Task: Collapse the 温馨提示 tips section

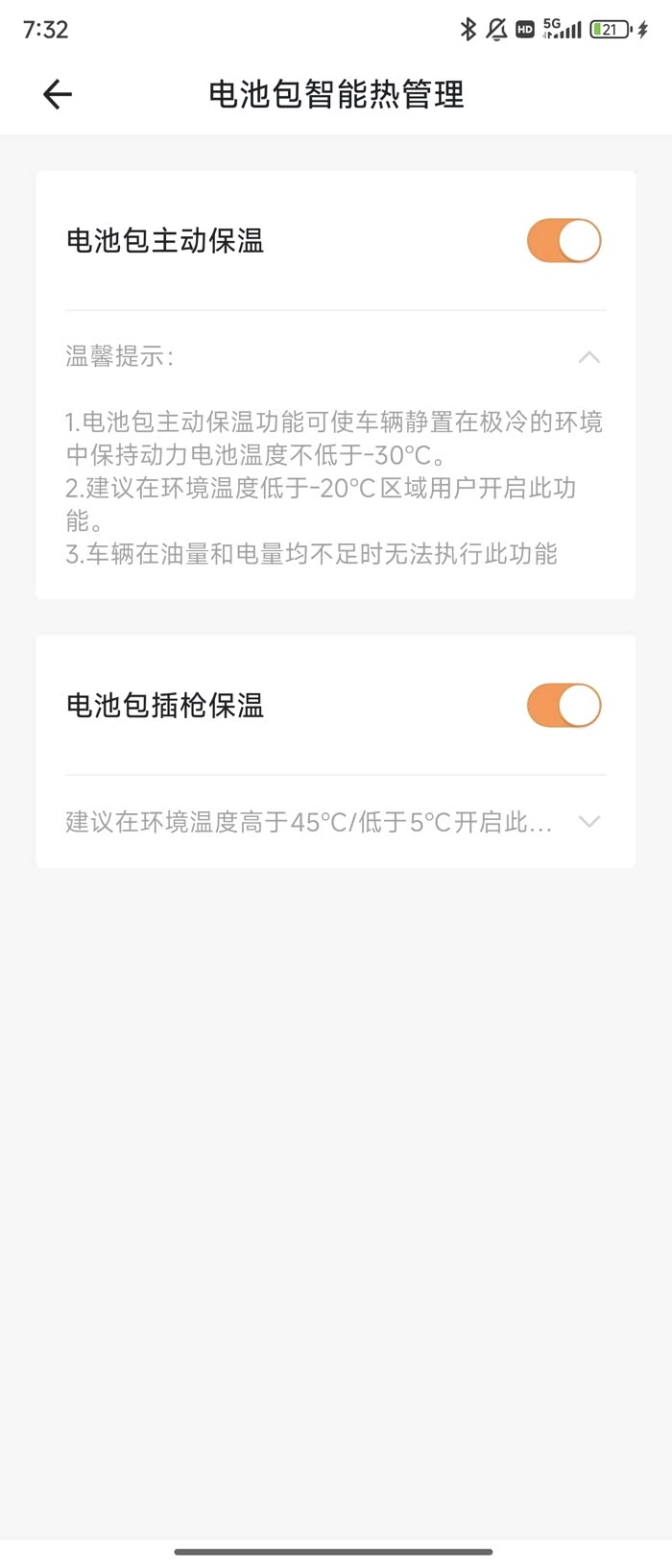Action: point(588,357)
